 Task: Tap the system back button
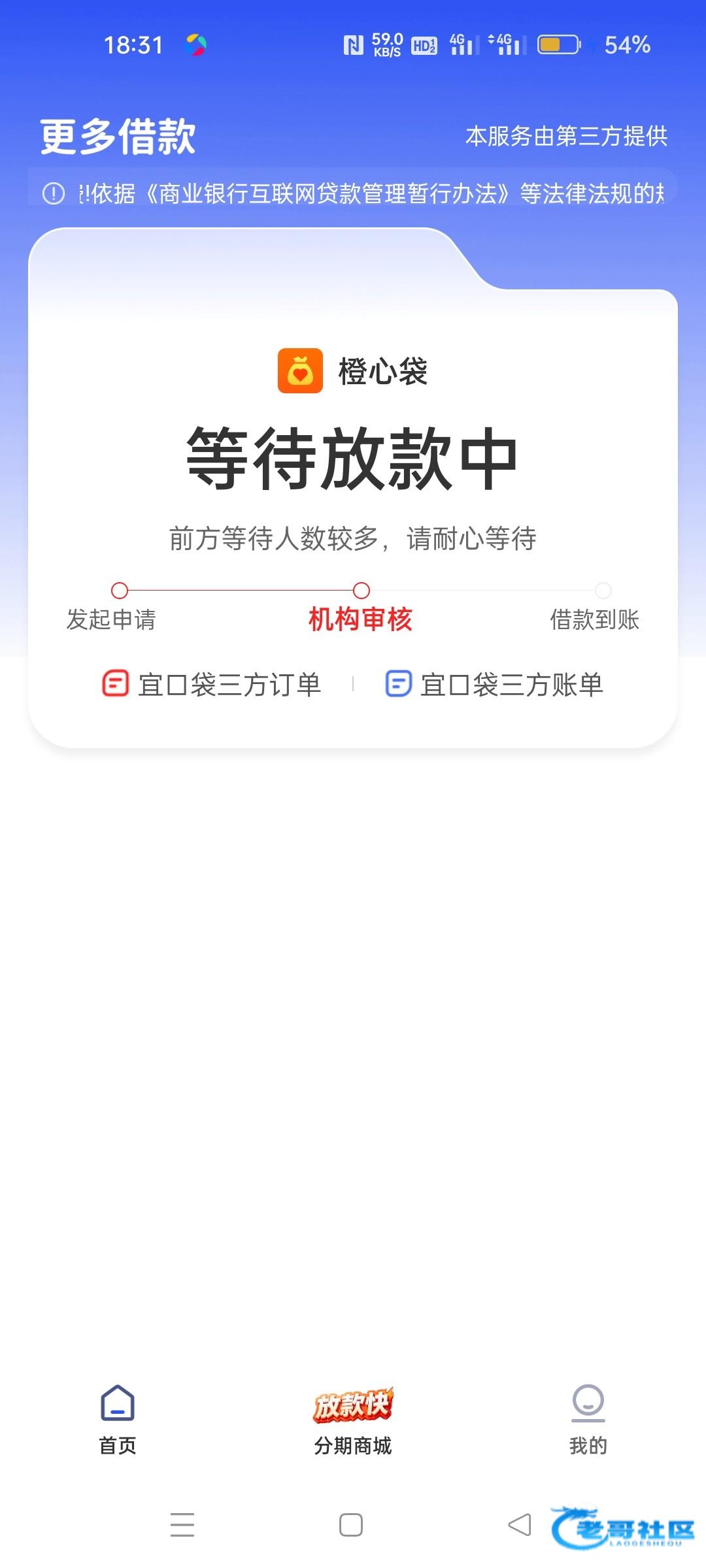[x=520, y=1525]
